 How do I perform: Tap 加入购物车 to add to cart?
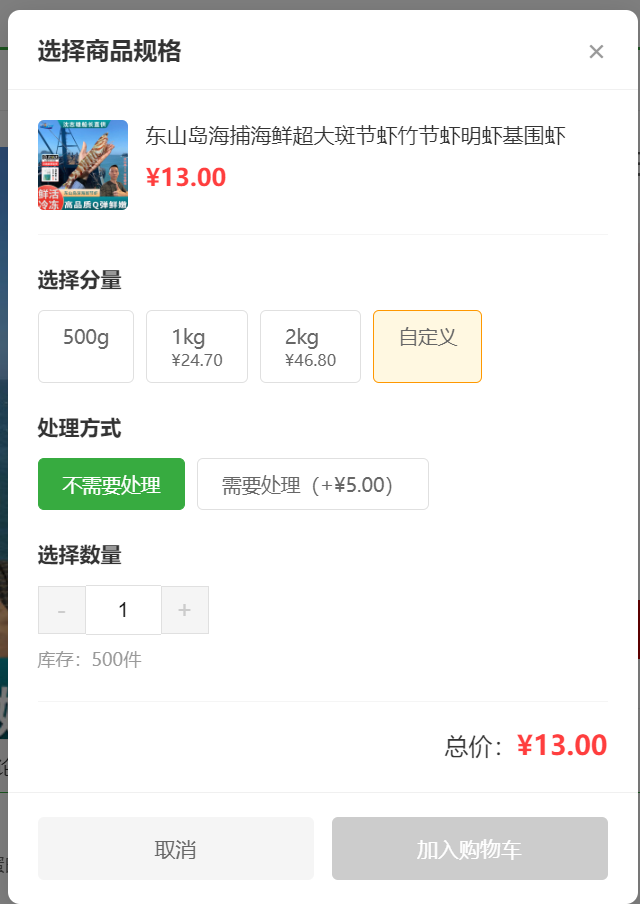[469, 849]
